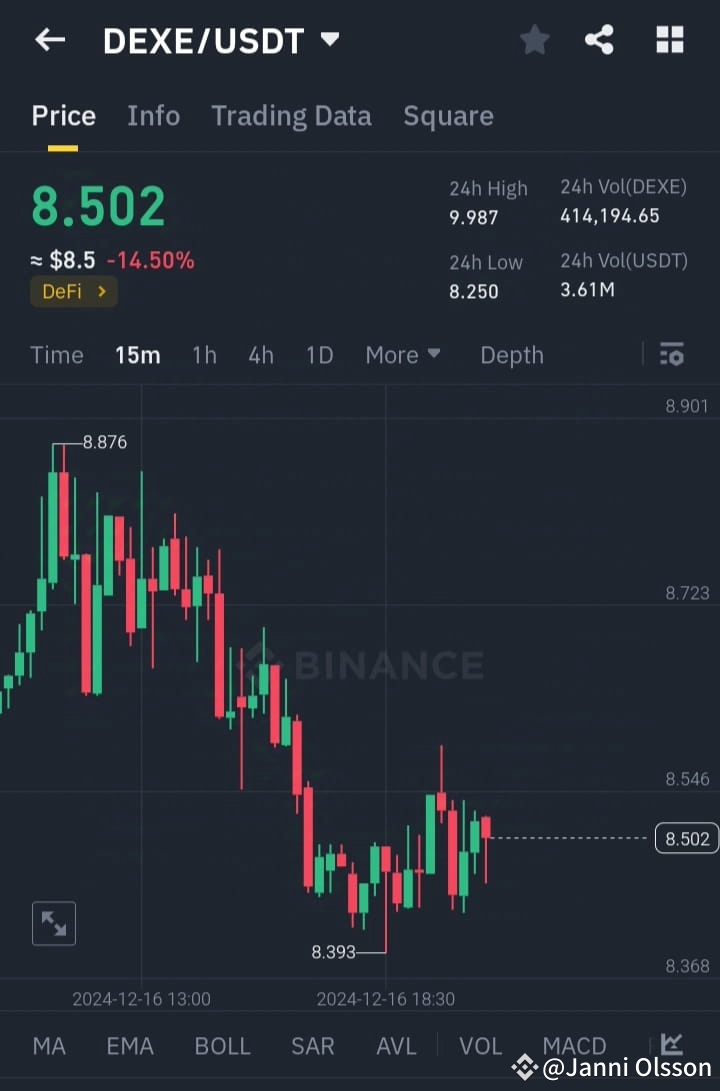
Task: Expand chart to fullscreen mode
Action: click(53, 923)
